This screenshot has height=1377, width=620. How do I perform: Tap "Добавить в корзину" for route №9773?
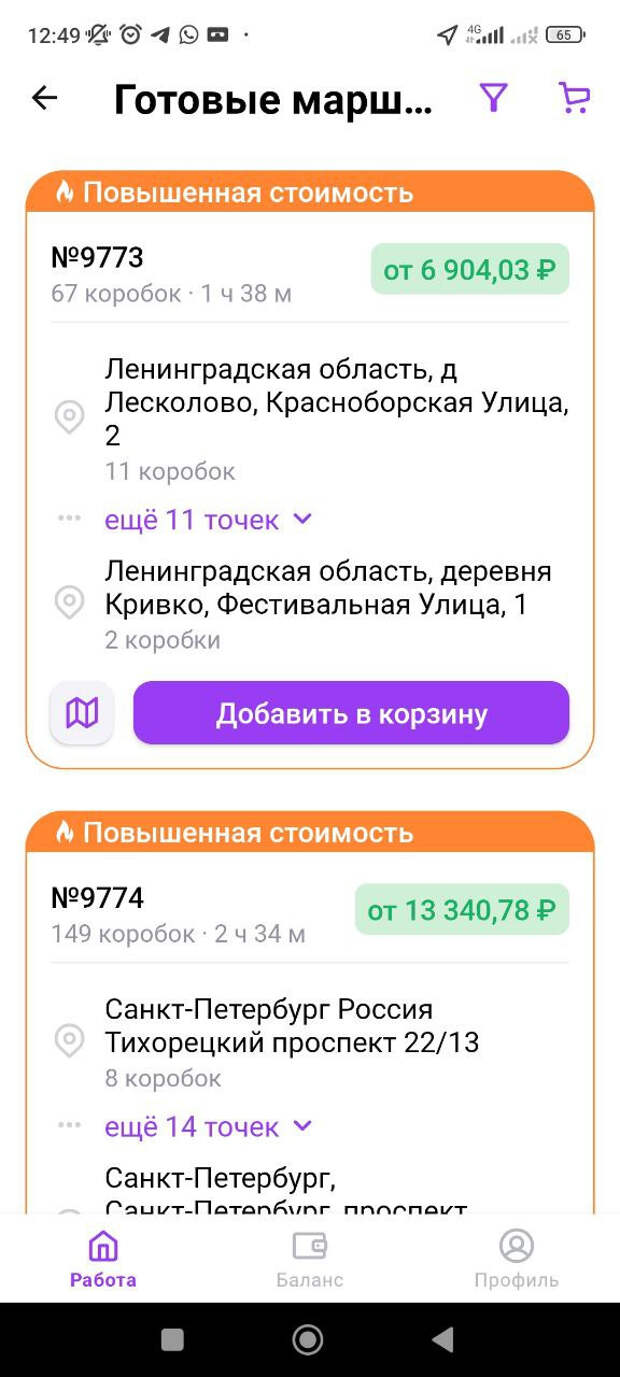pos(351,713)
